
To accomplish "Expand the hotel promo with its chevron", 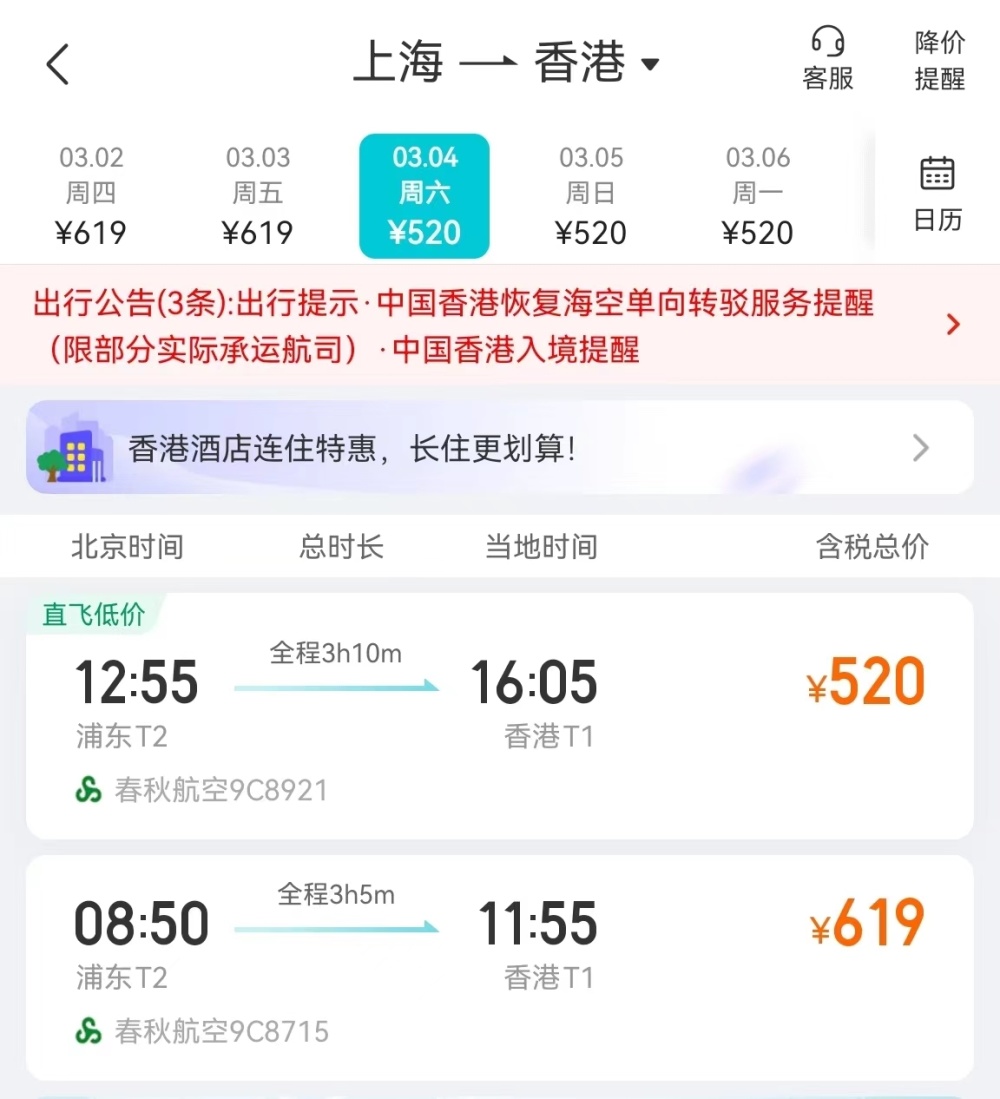I will 919,447.
